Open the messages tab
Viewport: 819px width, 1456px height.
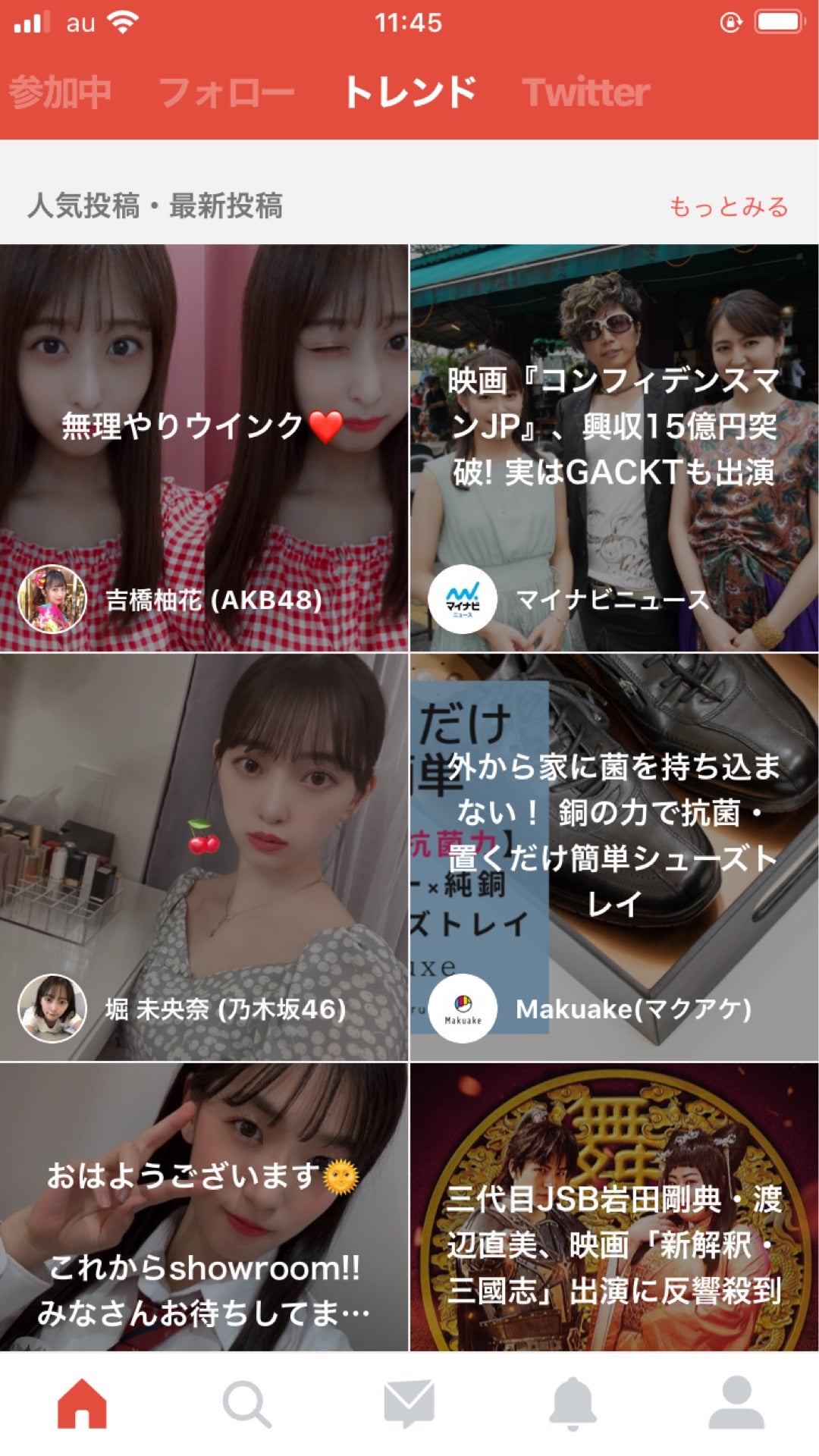(409, 1404)
